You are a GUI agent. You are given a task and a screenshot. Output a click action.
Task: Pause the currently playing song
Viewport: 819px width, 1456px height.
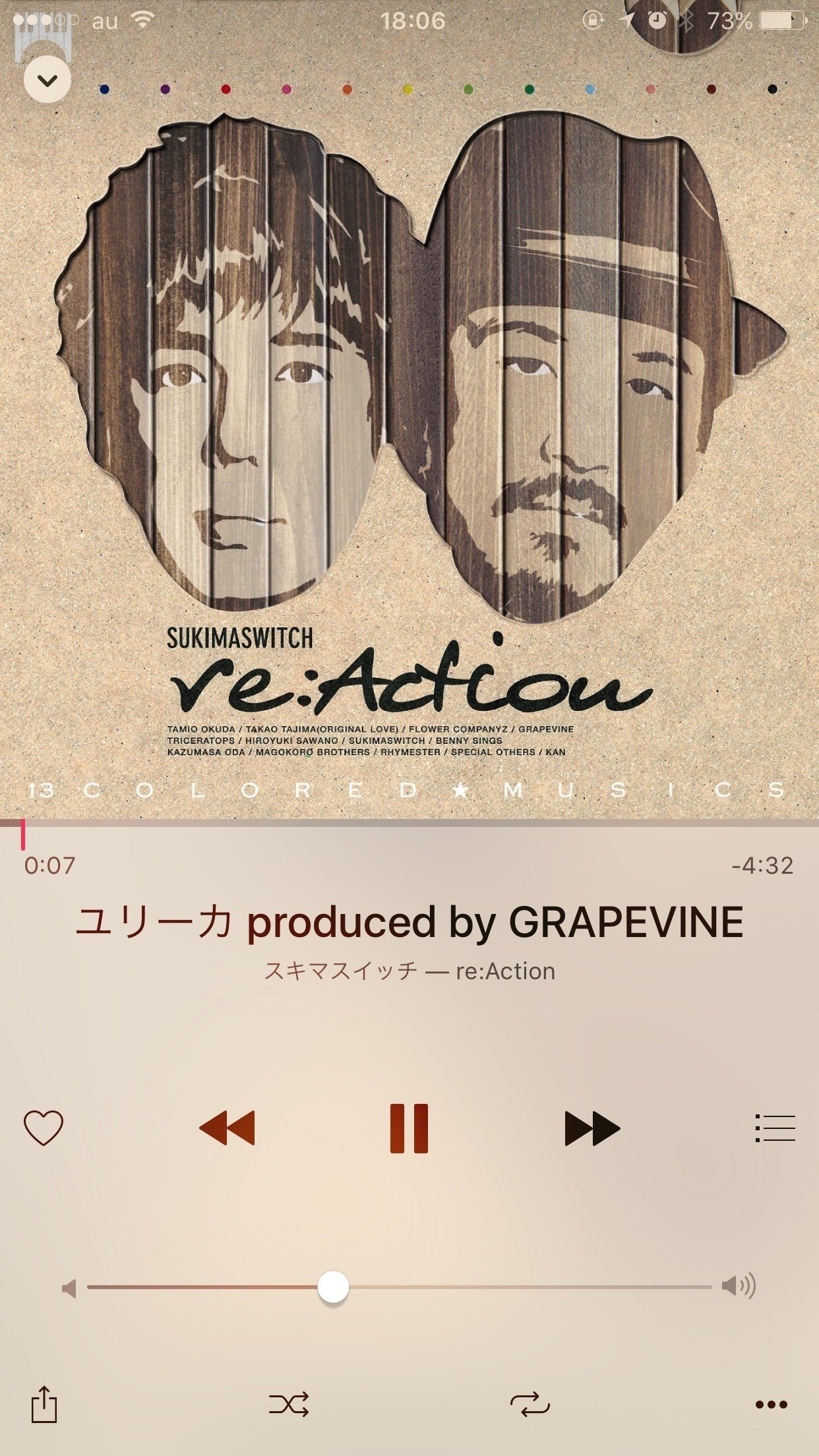[x=409, y=1126]
